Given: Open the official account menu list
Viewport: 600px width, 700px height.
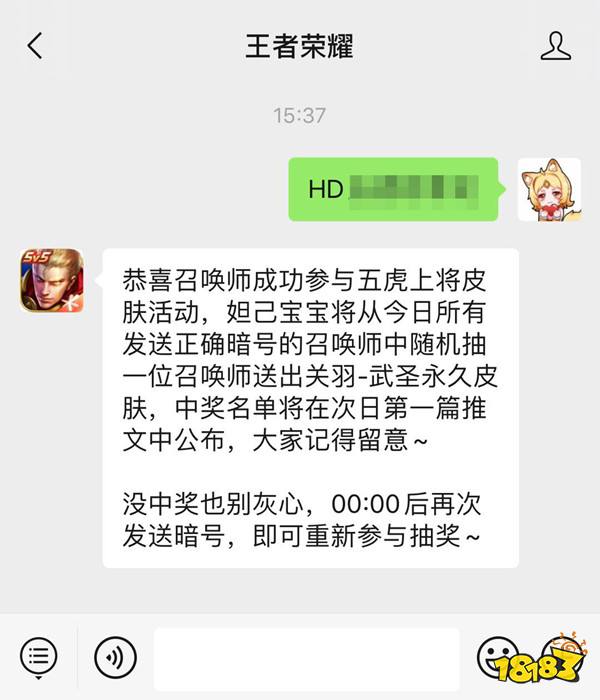Looking at the screenshot, I should (39, 657).
